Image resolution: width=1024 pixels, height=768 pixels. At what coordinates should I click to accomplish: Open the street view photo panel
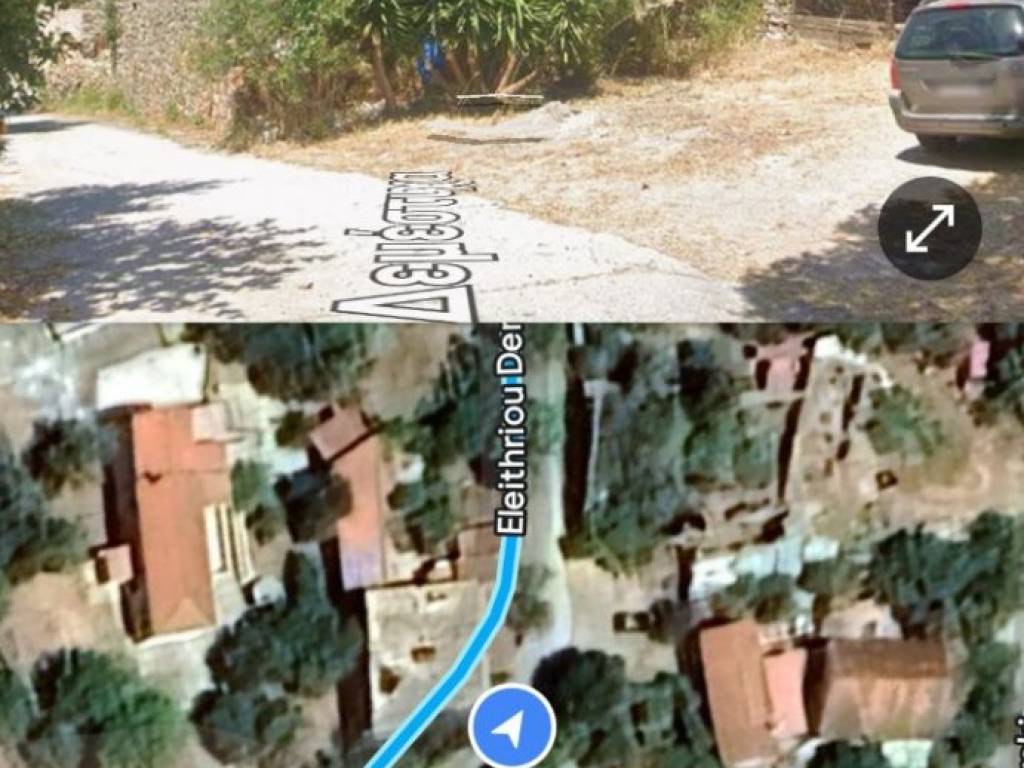click(450, 160)
